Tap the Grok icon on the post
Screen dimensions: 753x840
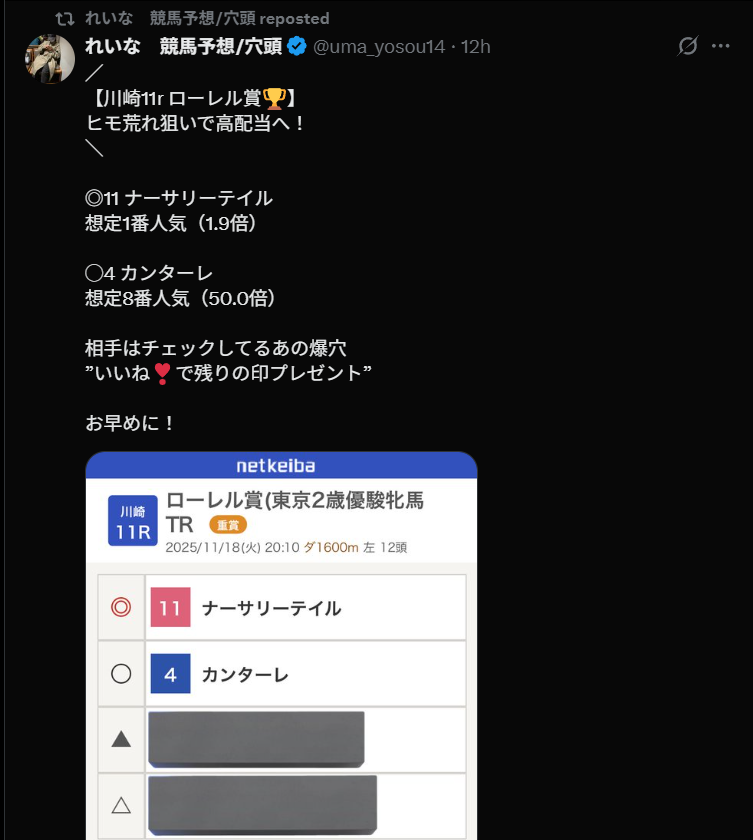[688, 46]
